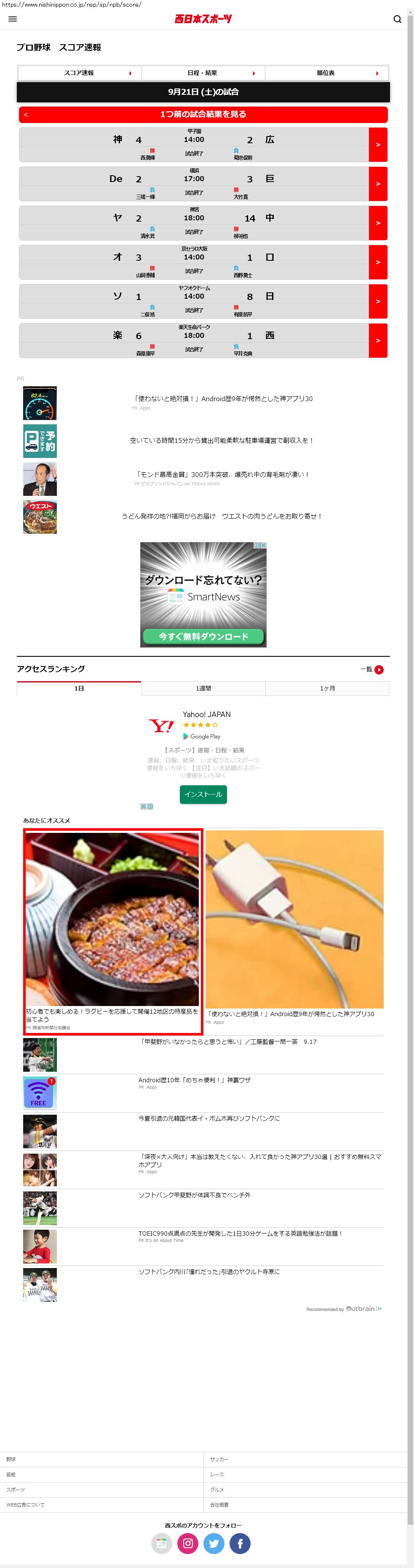Open the rugby 特産品 recommended card
Viewport: 414px width, 1568px height.
coord(112,931)
